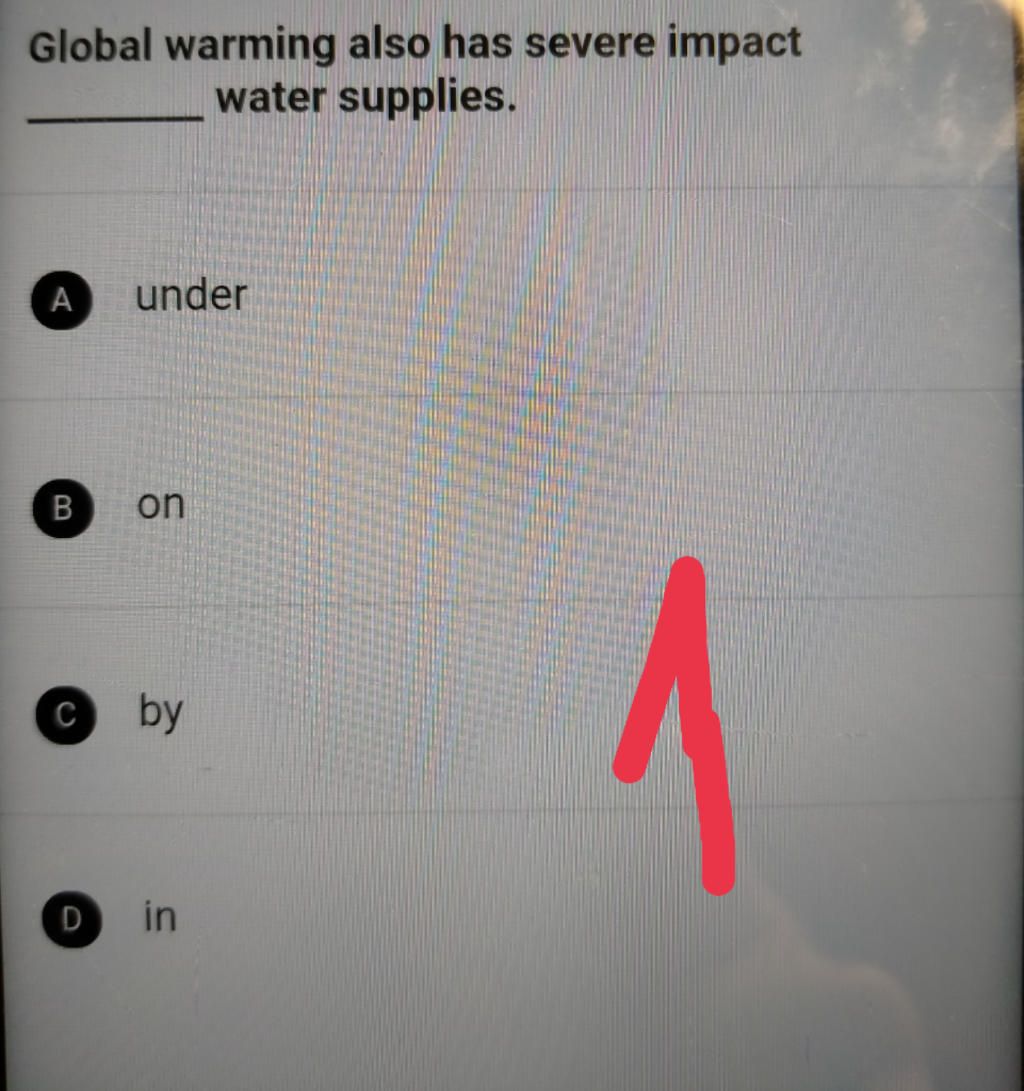The width and height of the screenshot is (1024, 1091).
Task: Select answer option A under
Action: click(62, 299)
